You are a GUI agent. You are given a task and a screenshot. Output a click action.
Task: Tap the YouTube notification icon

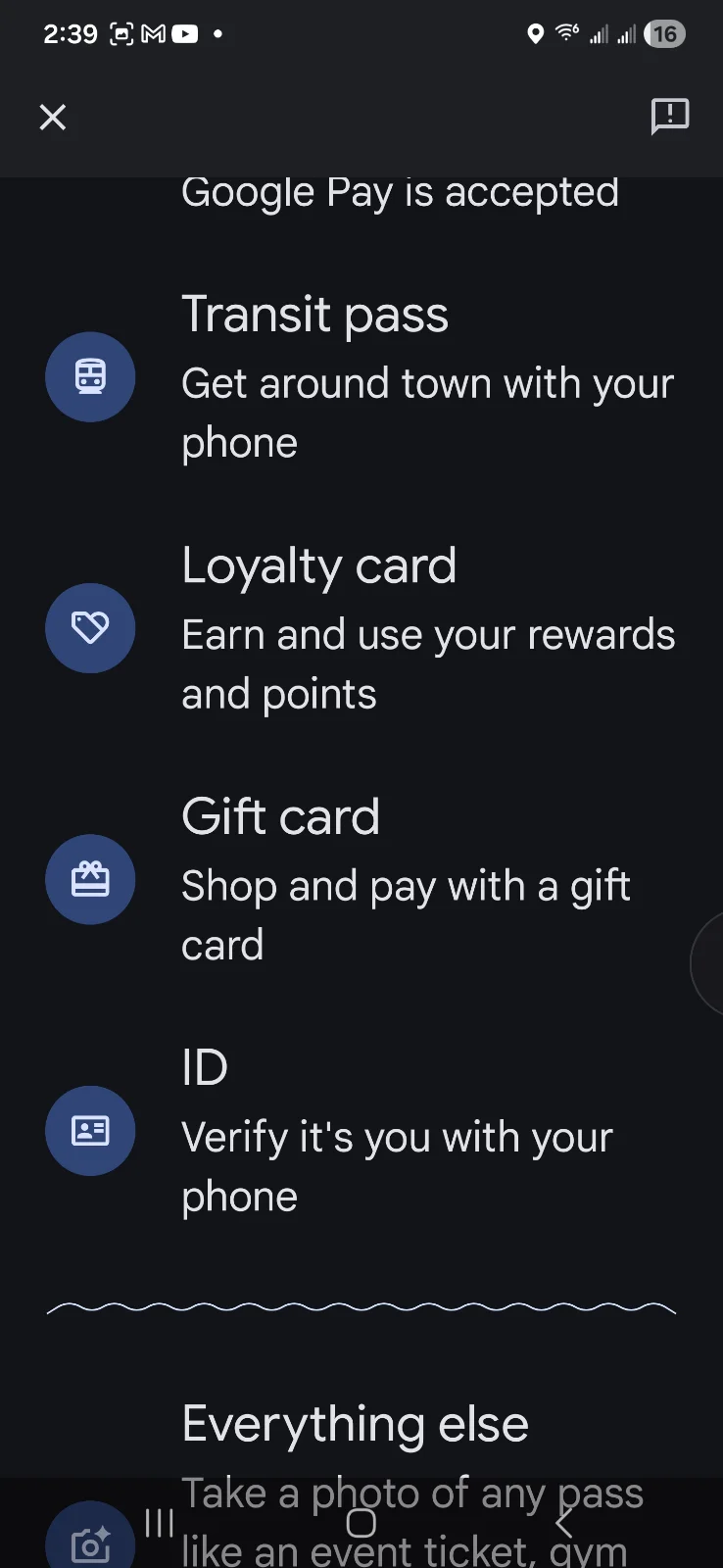pyautogui.click(x=186, y=33)
